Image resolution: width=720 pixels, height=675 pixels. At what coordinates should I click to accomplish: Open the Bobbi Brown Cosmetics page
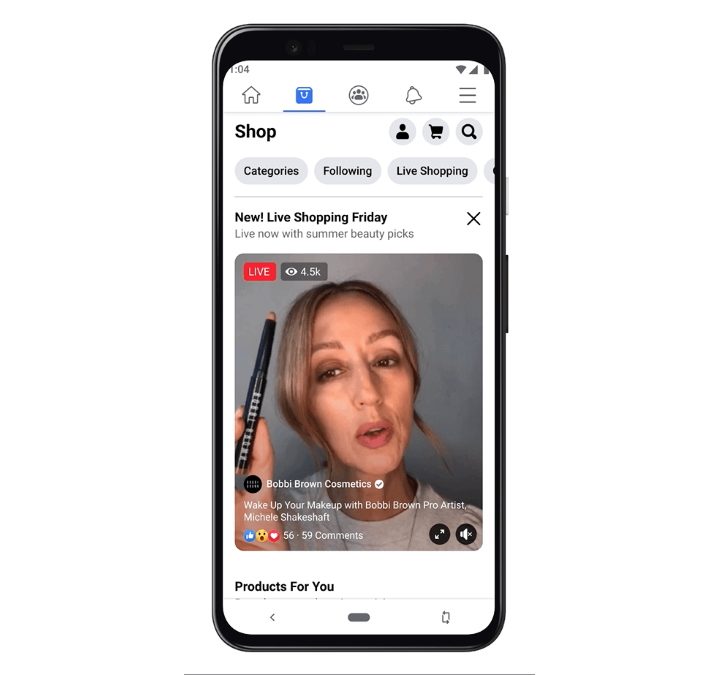(x=317, y=484)
